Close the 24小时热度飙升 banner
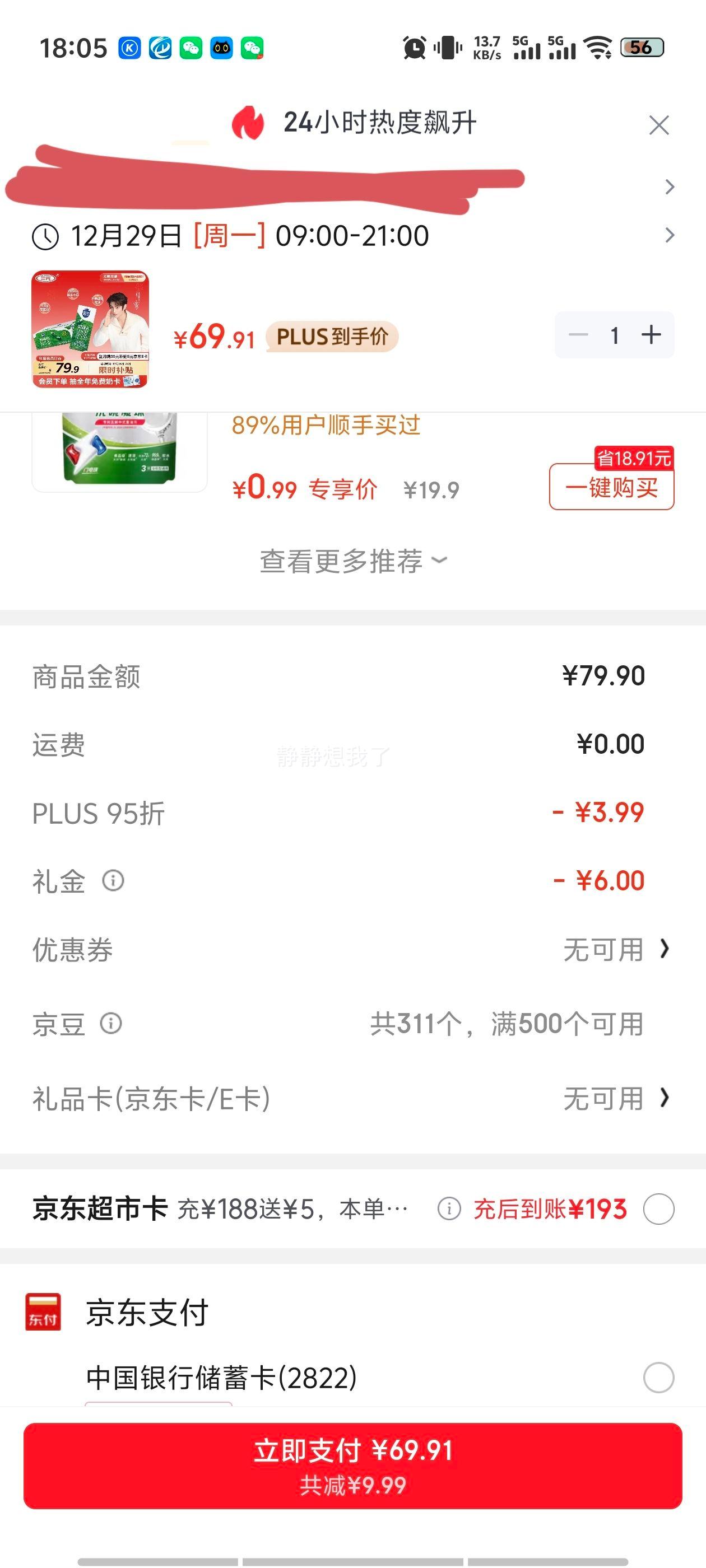The width and height of the screenshot is (706, 1568). click(659, 124)
